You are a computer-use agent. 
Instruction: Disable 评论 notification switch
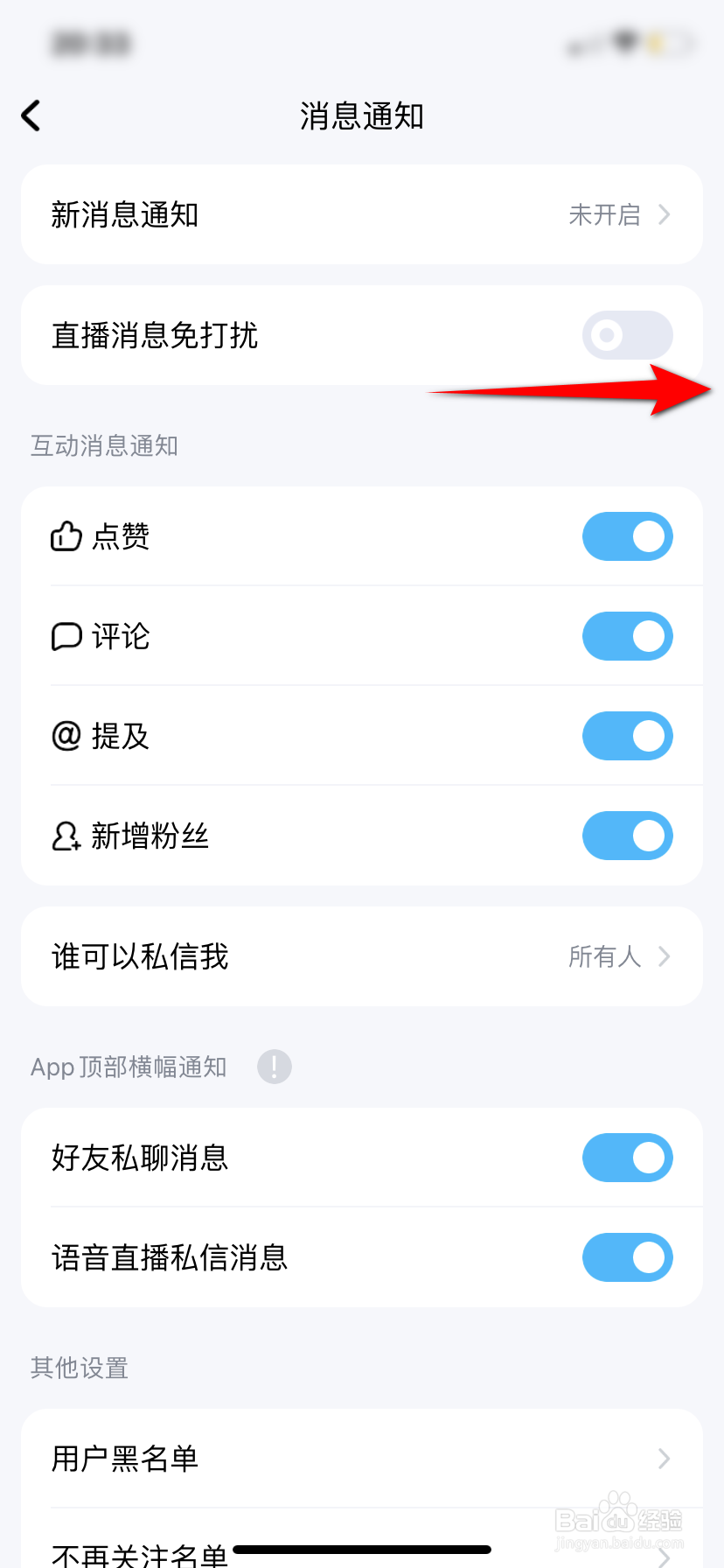627,636
